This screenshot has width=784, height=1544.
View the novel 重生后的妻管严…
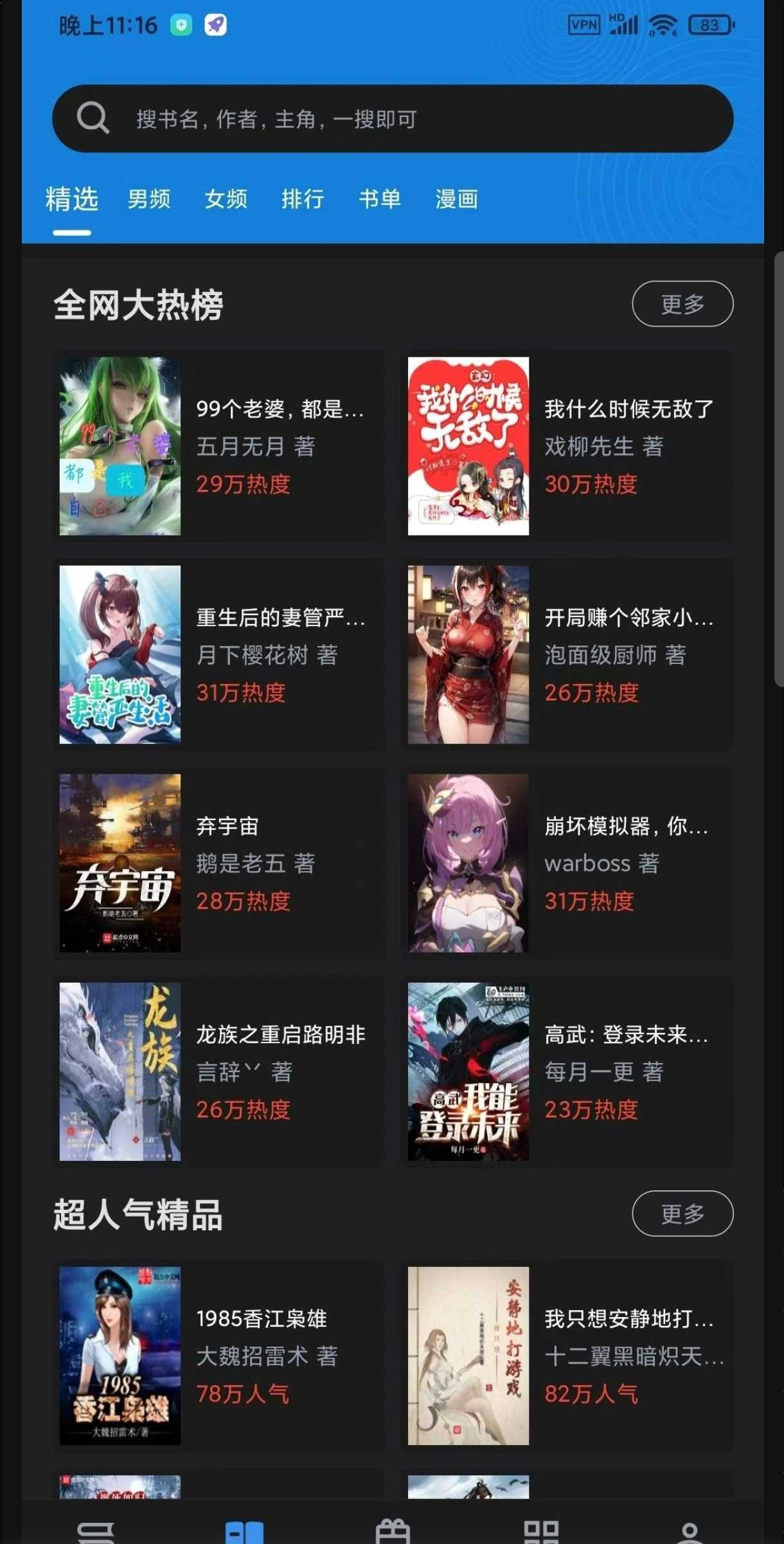(218, 654)
